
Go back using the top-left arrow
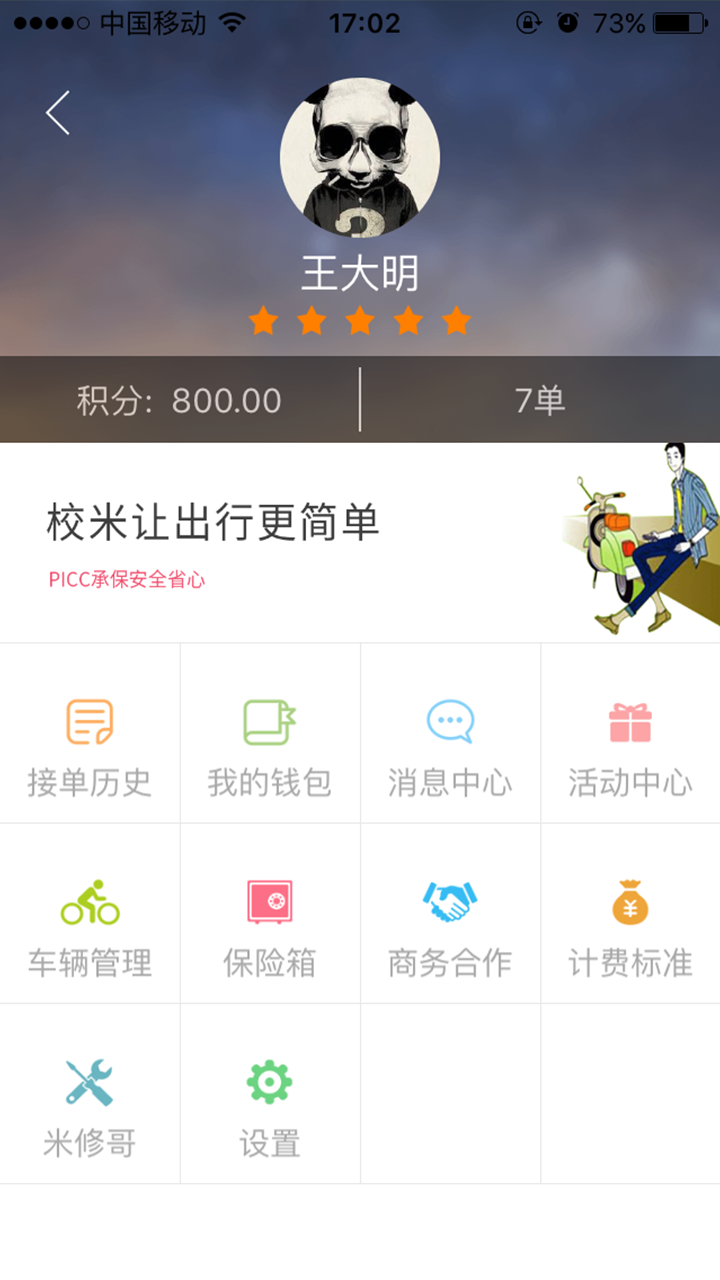58,113
